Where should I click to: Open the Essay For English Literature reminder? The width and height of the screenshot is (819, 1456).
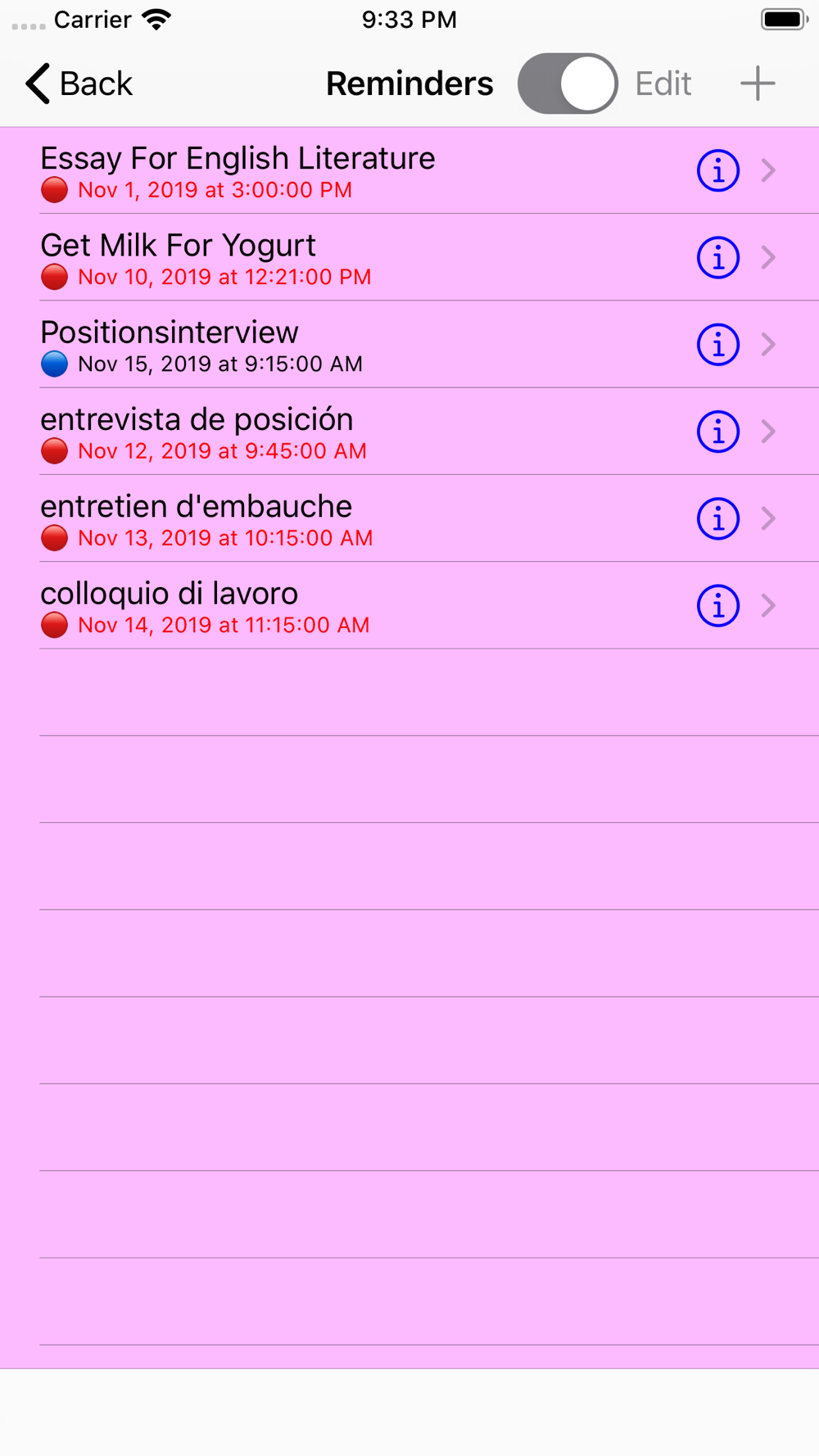coord(409,170)
